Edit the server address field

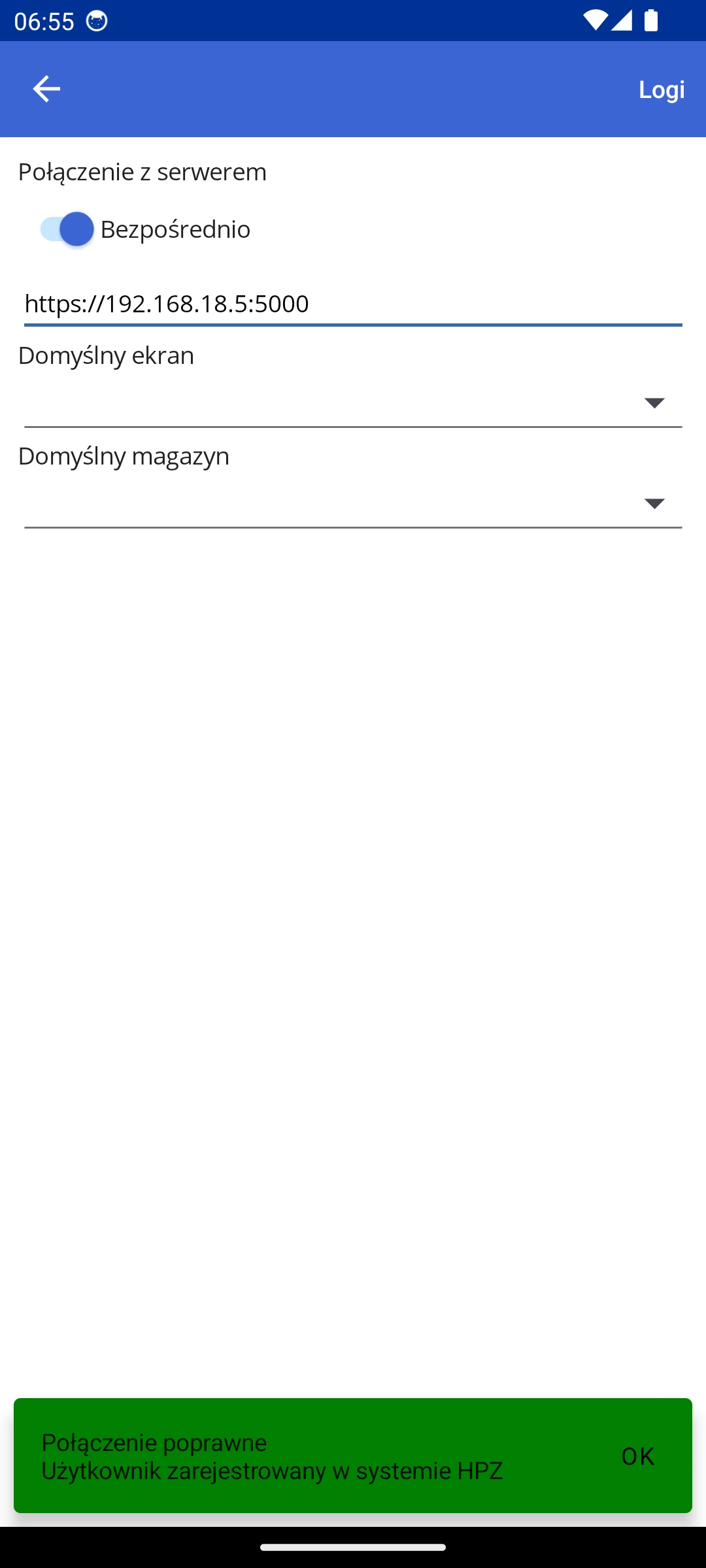point(353,304)
